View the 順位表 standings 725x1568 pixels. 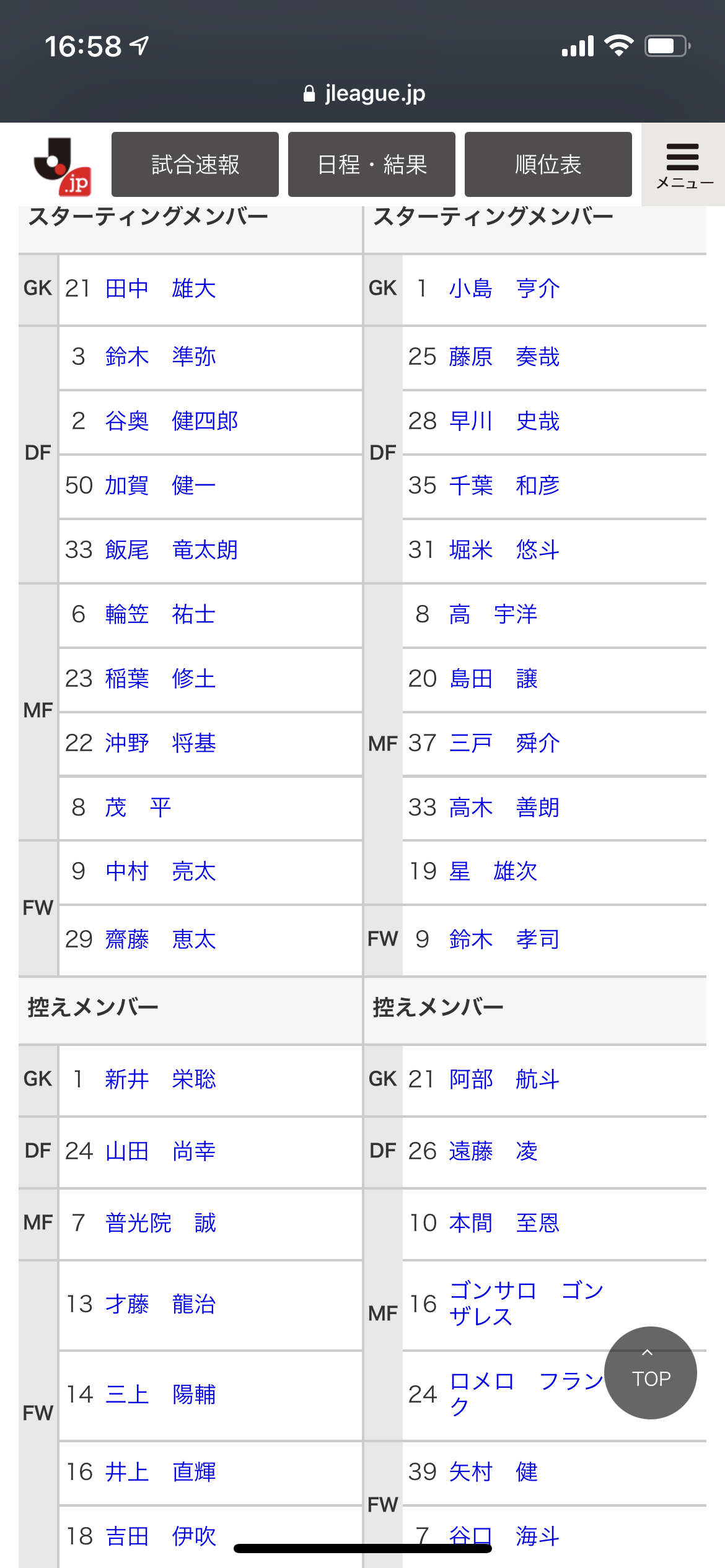coord(548,164)
